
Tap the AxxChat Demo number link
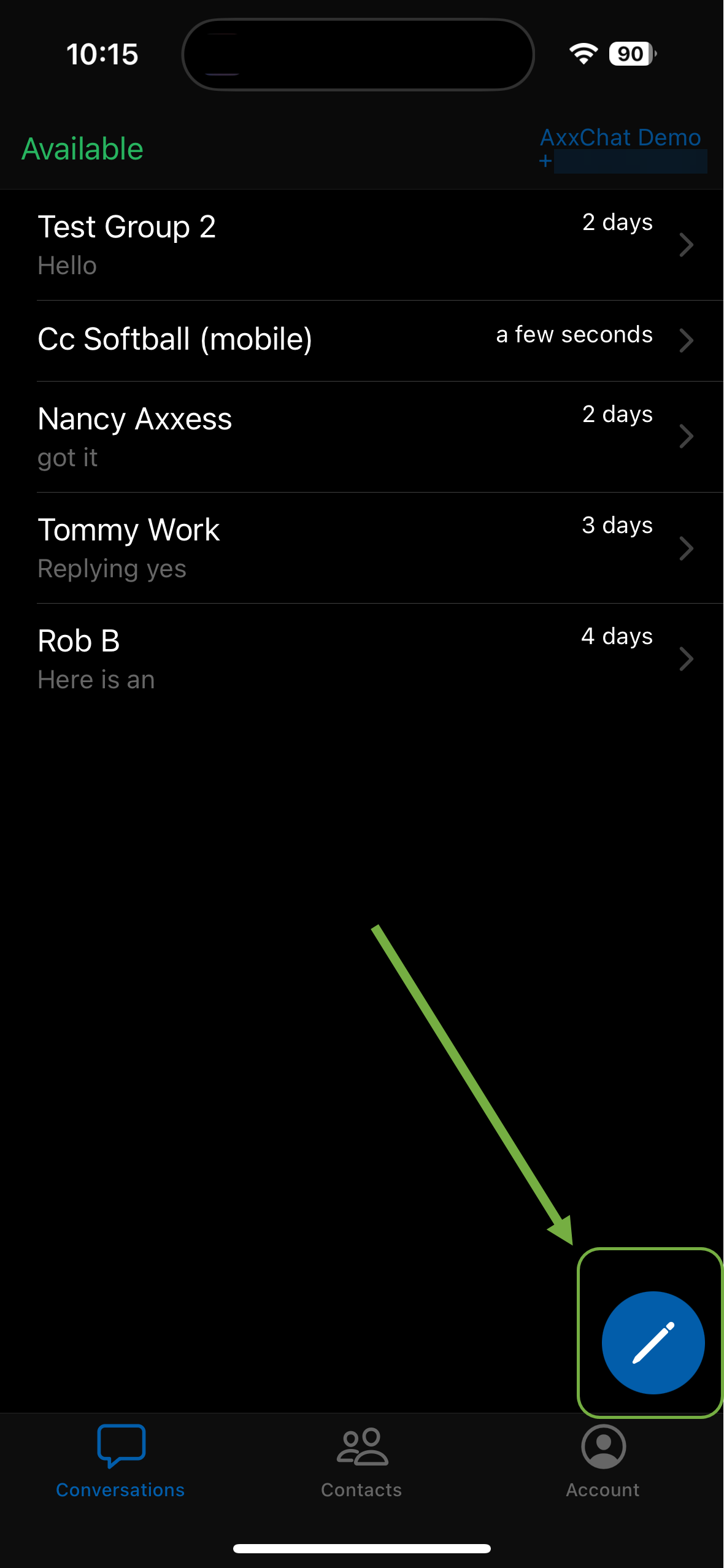(x=621, y=148)
